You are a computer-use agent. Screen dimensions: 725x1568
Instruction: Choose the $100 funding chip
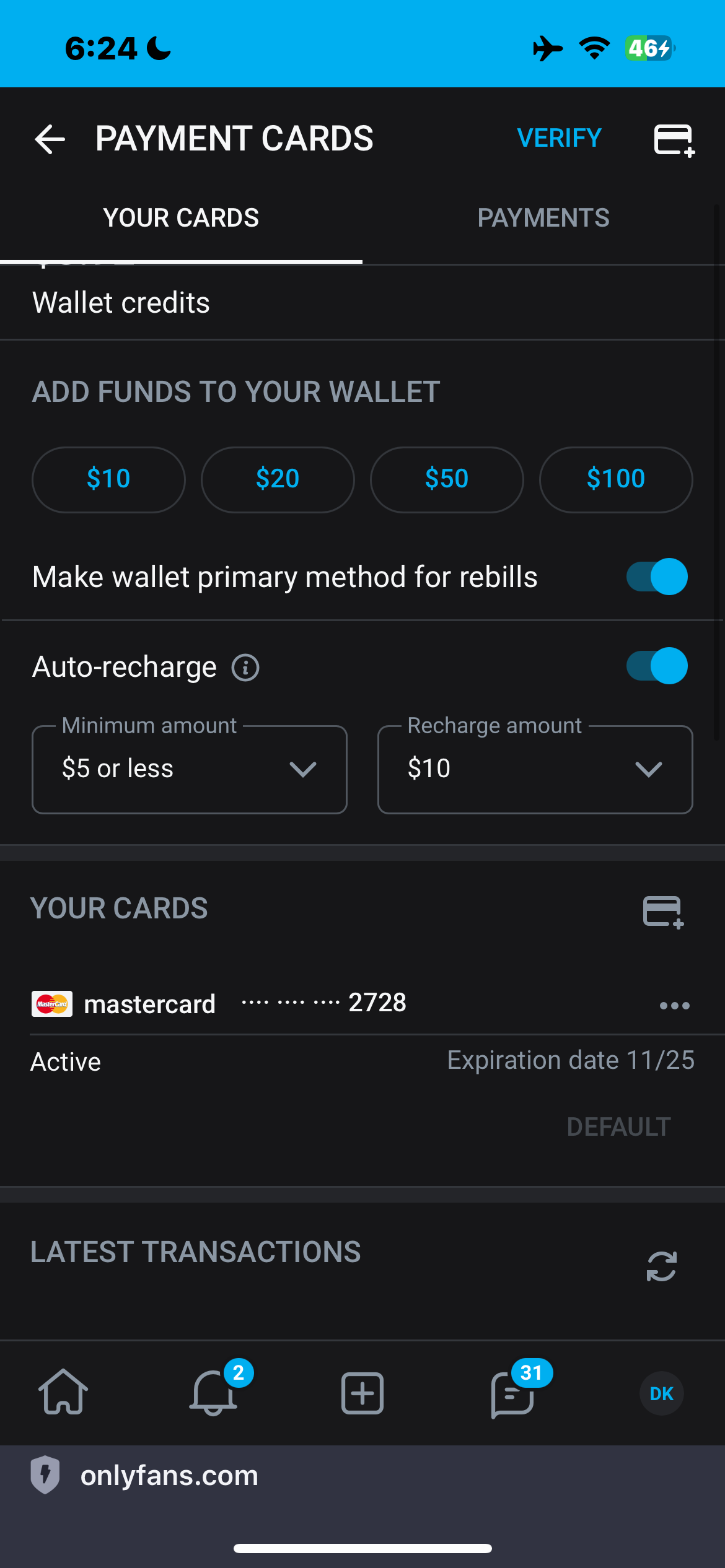point(616,479)
